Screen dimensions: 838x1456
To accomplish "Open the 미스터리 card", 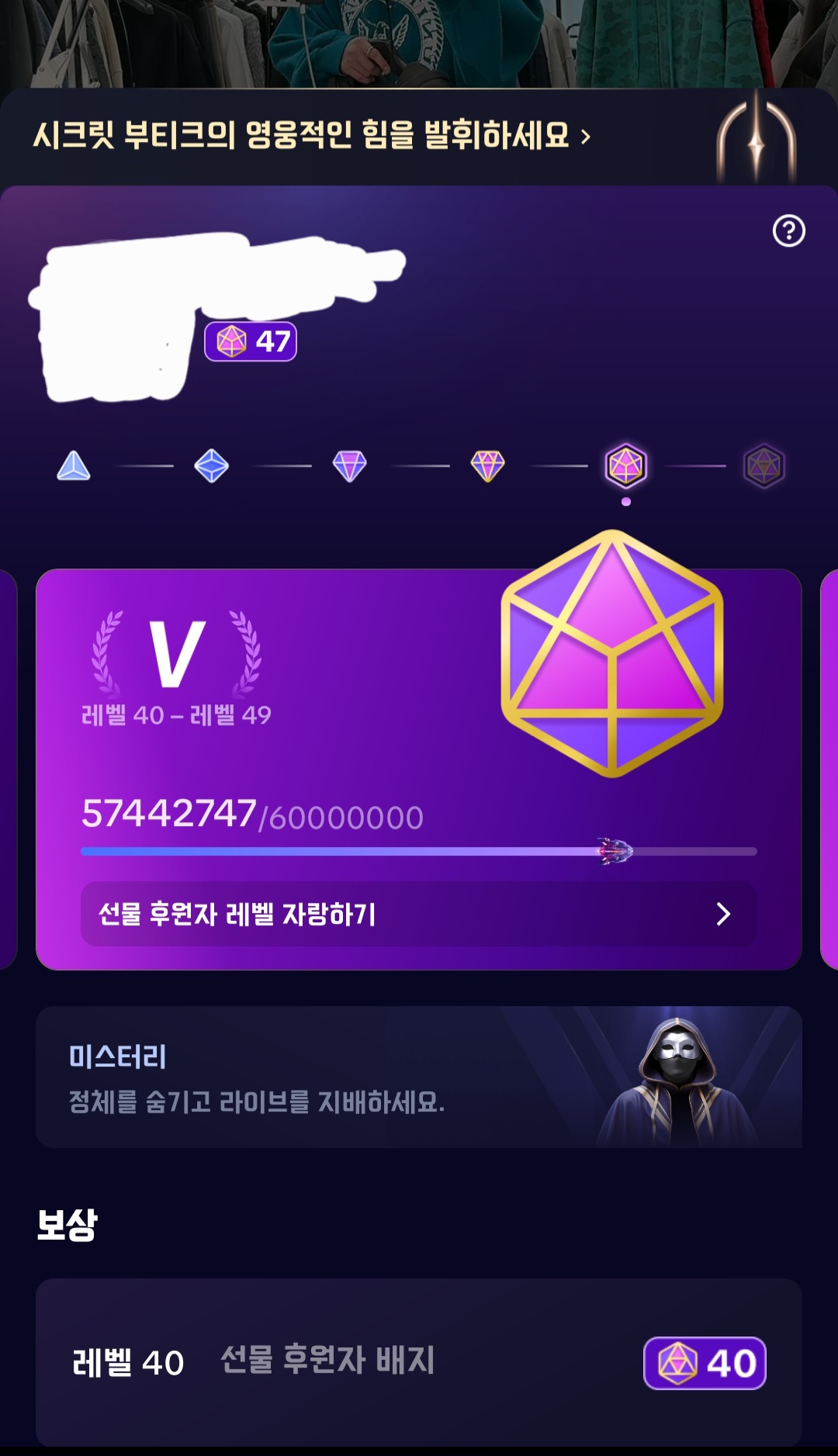I will [418, 1077].
